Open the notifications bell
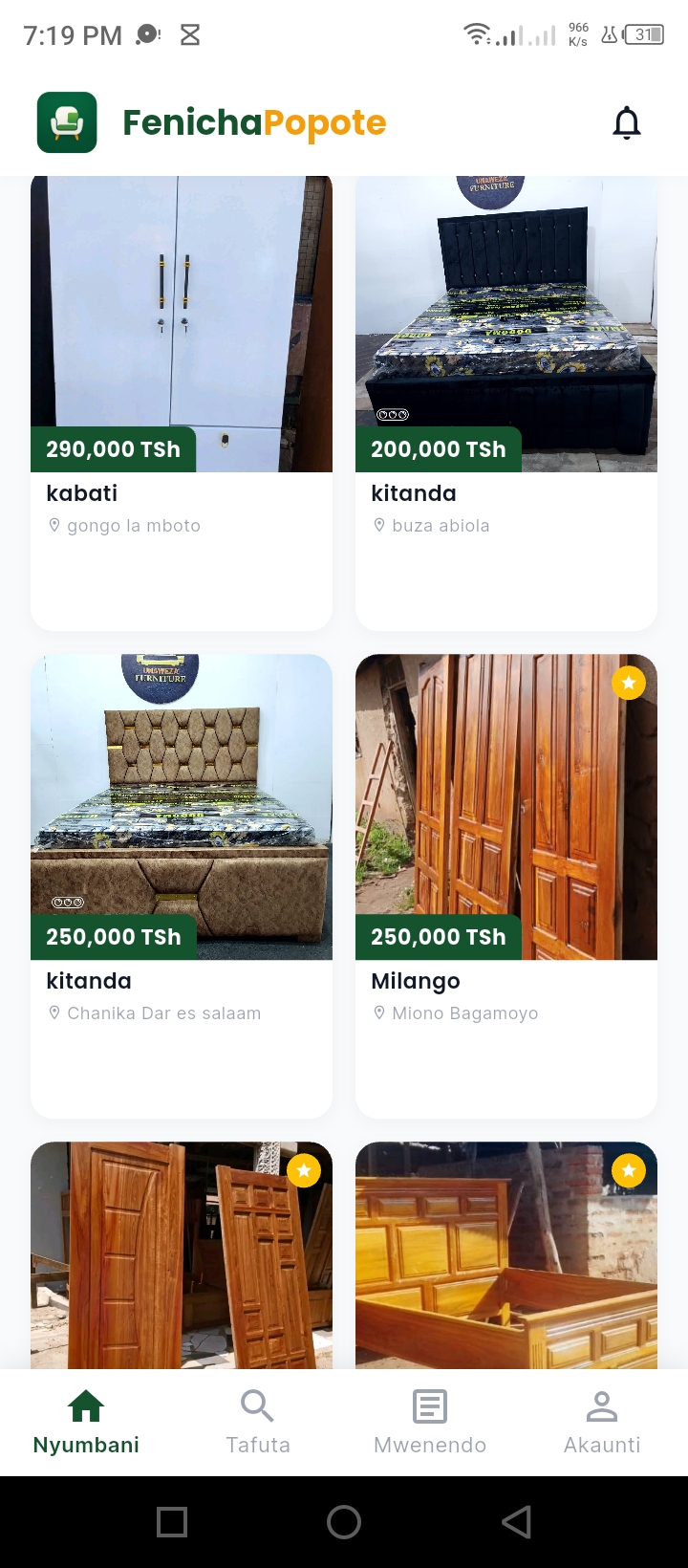 tap(627, 123)
